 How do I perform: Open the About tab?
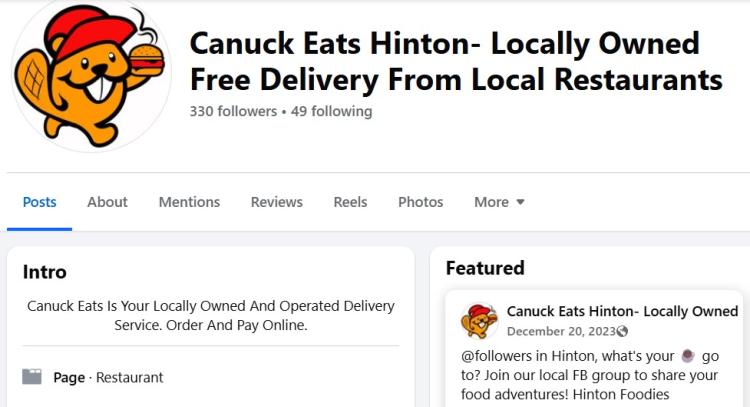click(x=107, y=202)
